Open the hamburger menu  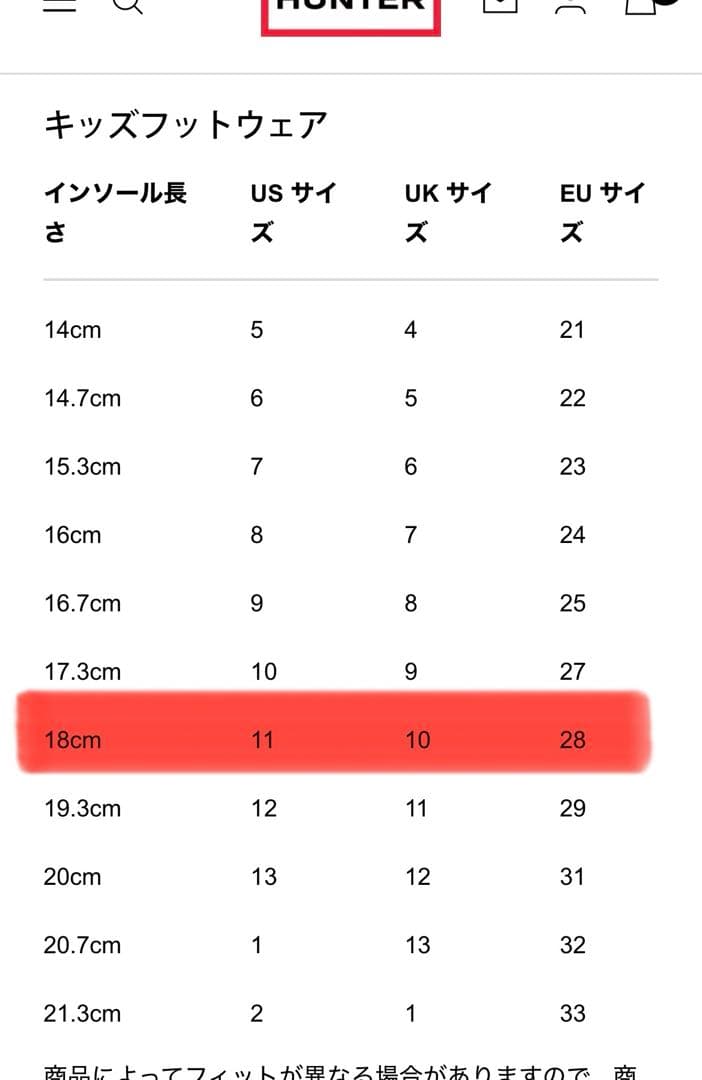click(60, 4)
